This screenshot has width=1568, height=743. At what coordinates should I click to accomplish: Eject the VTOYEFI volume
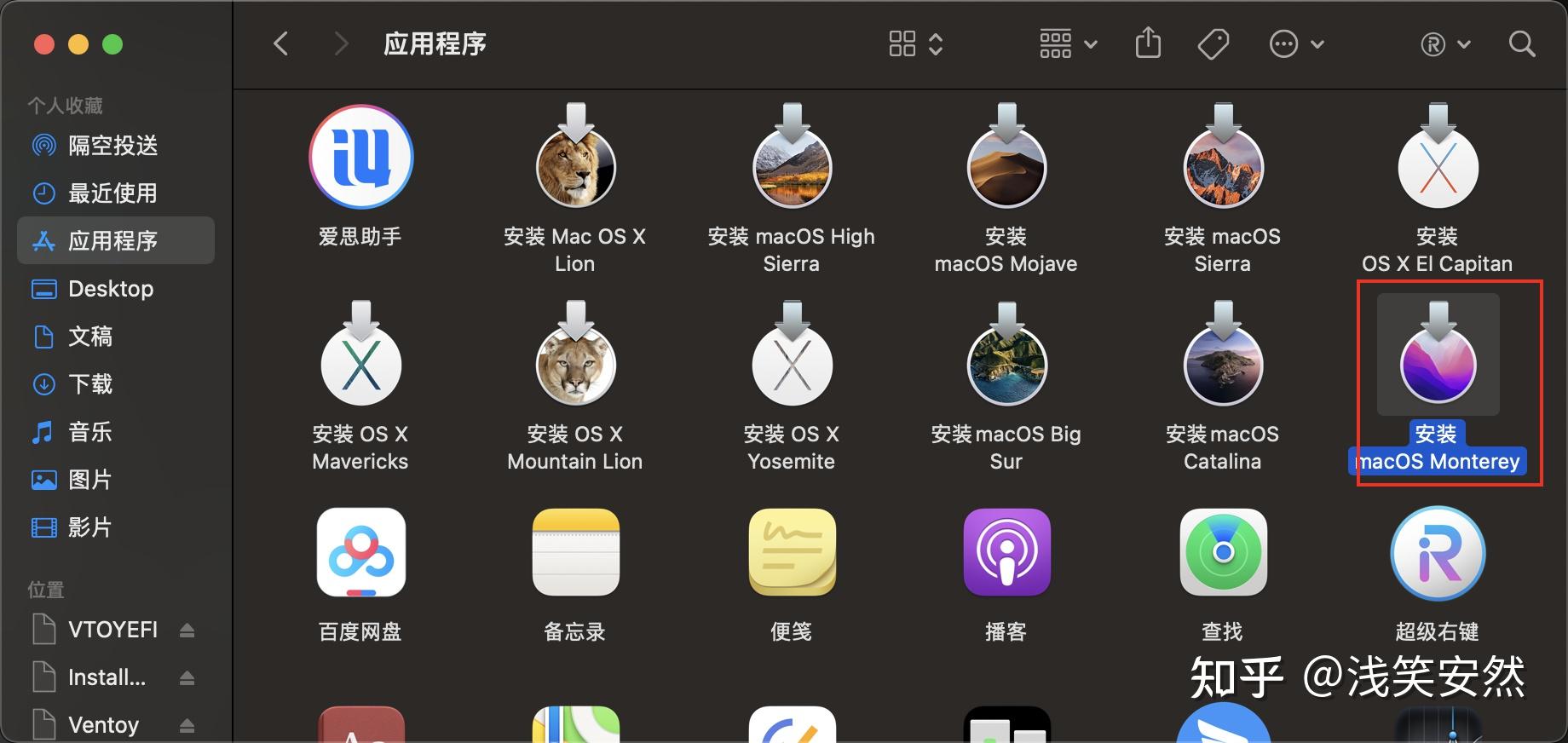click(187, 631)
